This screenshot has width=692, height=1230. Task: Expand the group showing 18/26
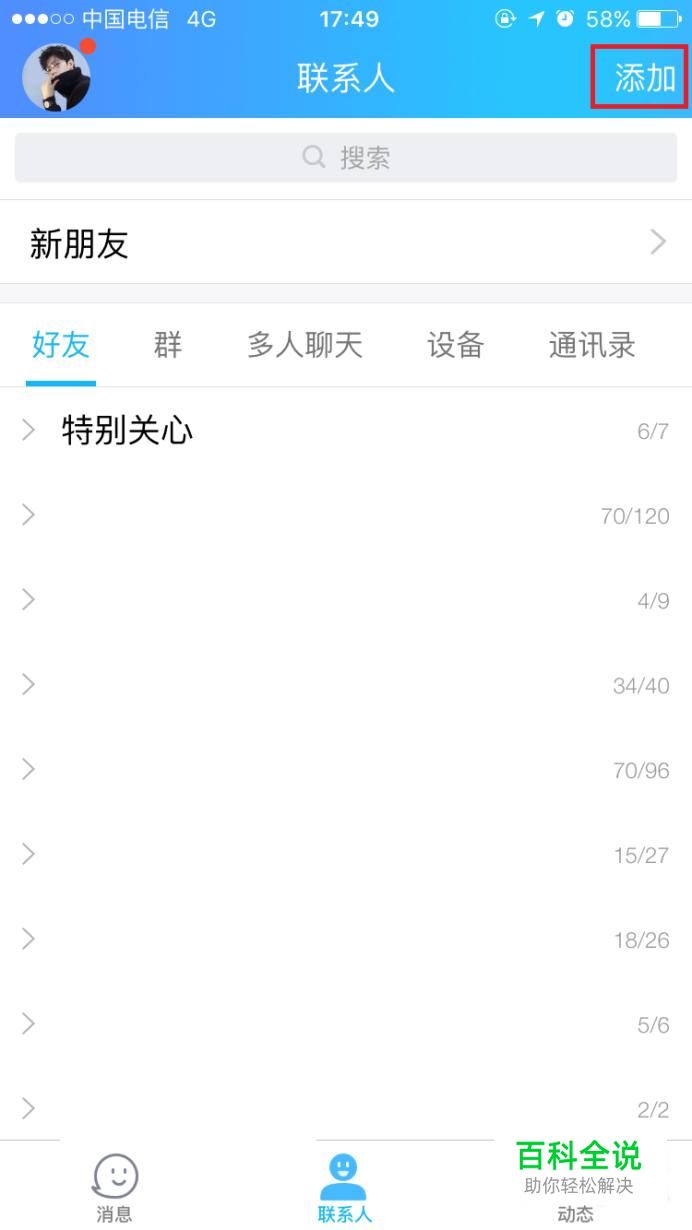[x=346, y=940]
